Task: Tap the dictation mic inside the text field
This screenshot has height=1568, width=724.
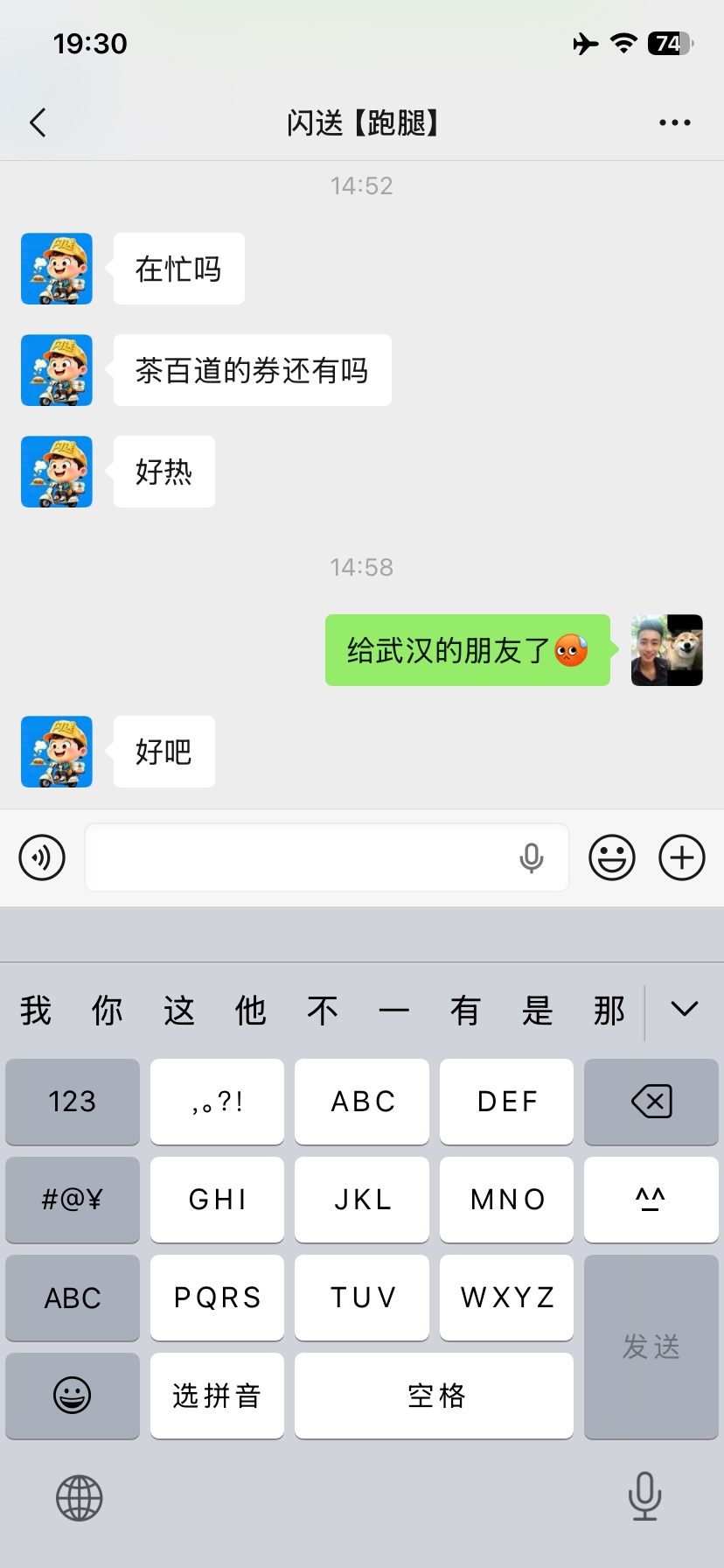Action: [x=532, y=858]
